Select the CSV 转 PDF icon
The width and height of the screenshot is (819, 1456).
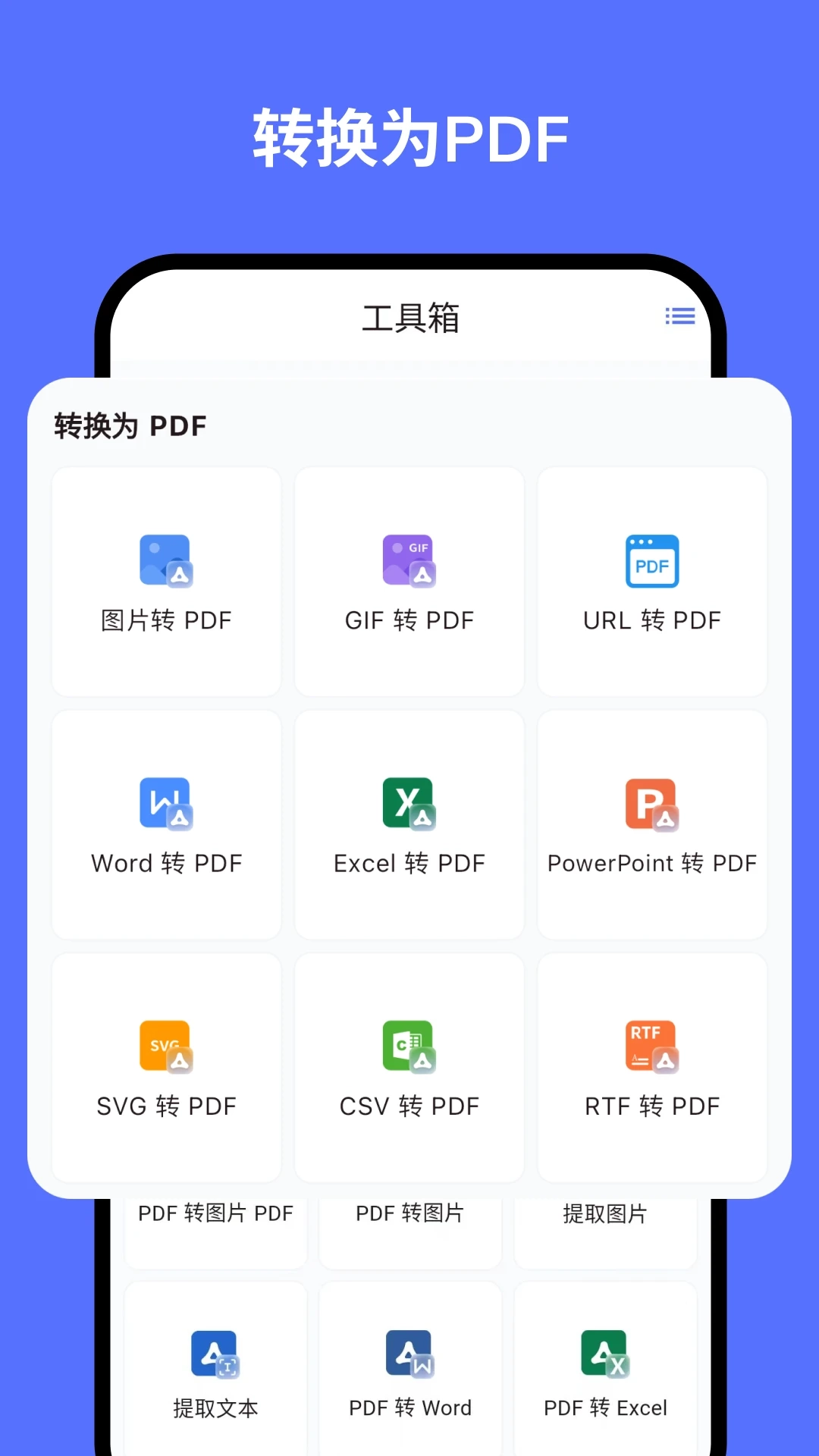(x=409, y=1046)
